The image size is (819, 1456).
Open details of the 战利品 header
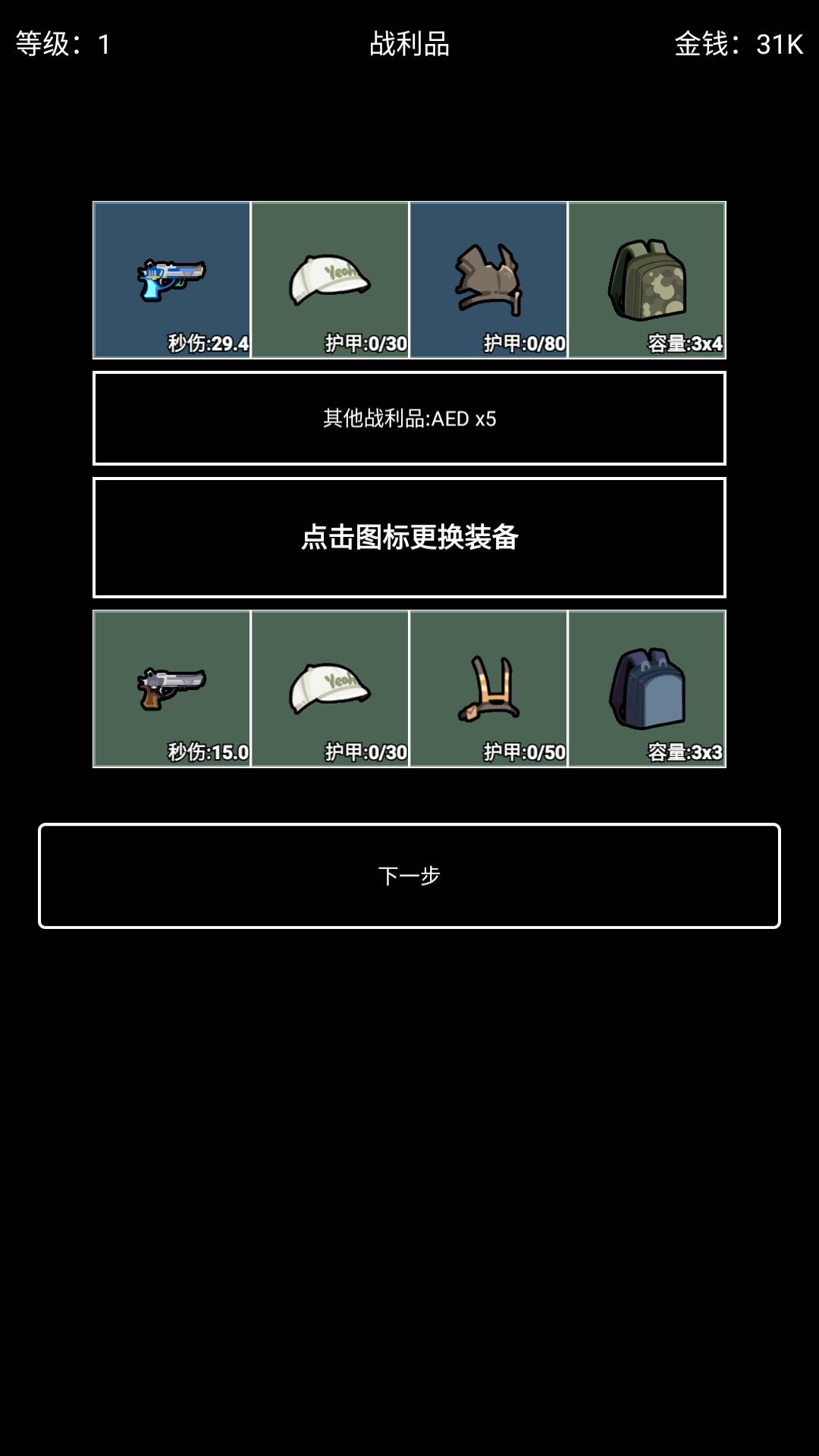pyautogui.click(x=409, y=43)
